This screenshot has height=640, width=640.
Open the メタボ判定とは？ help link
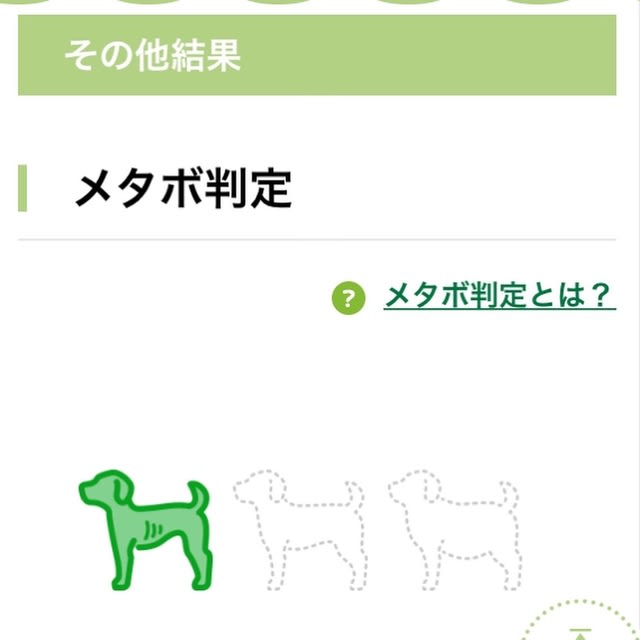(498, 296)
